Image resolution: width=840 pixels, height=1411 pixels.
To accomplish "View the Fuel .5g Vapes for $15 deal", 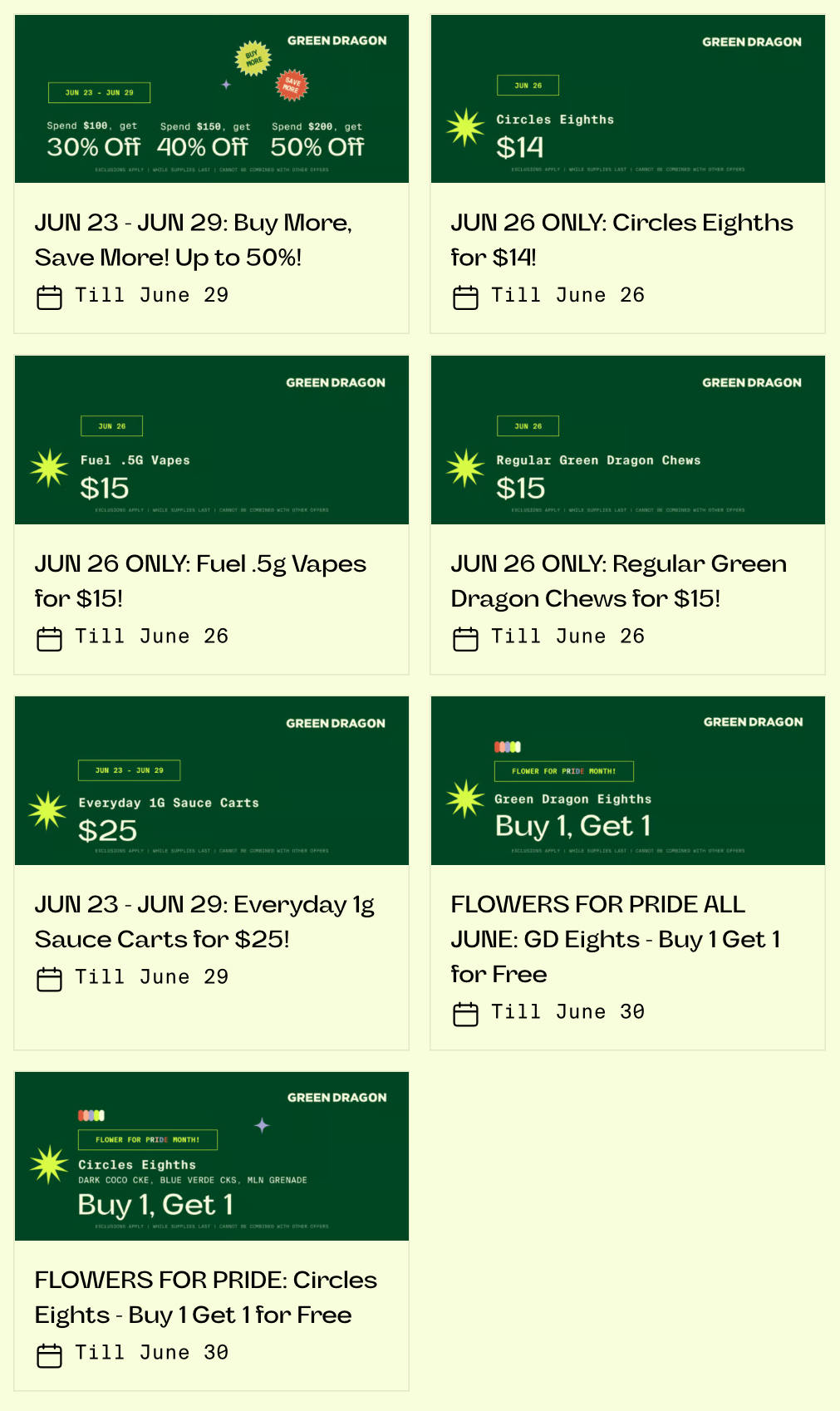I will (x=212, y=514).
